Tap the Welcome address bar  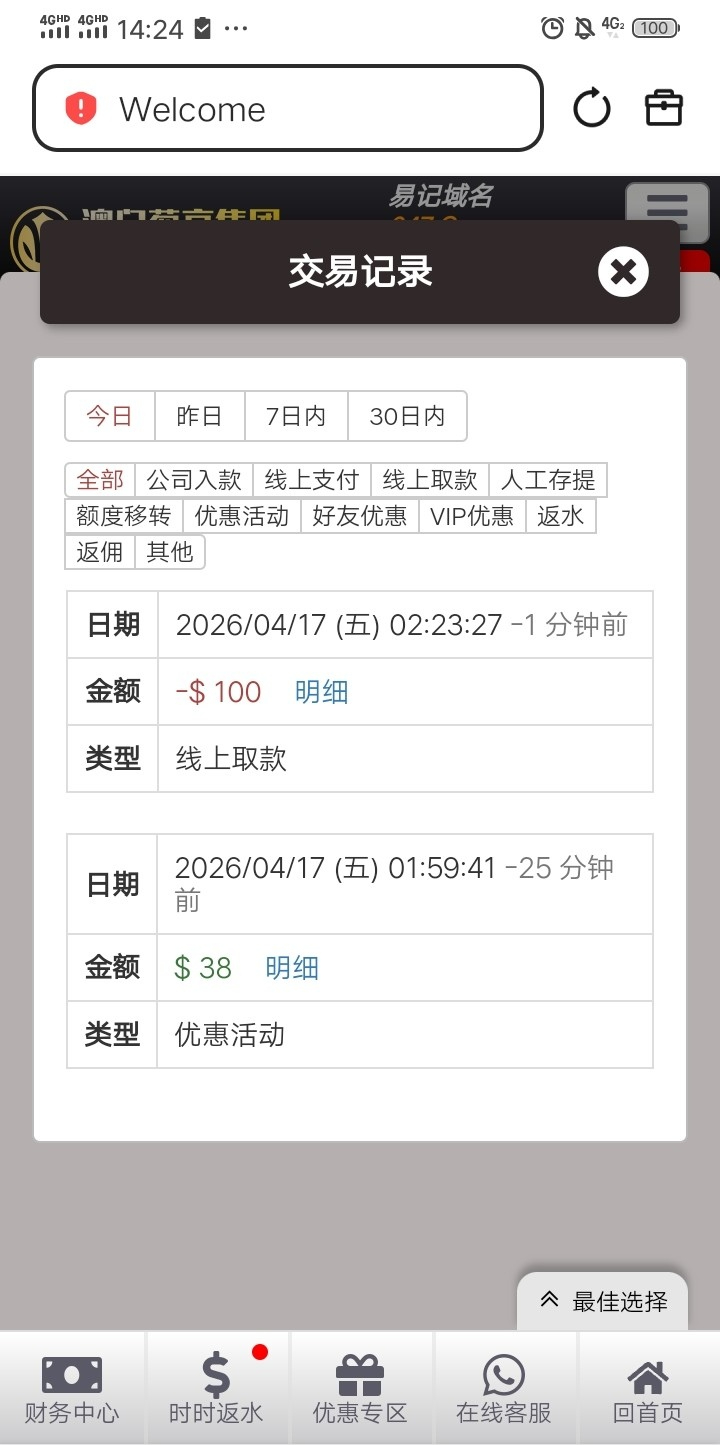[x=288, y=108]
